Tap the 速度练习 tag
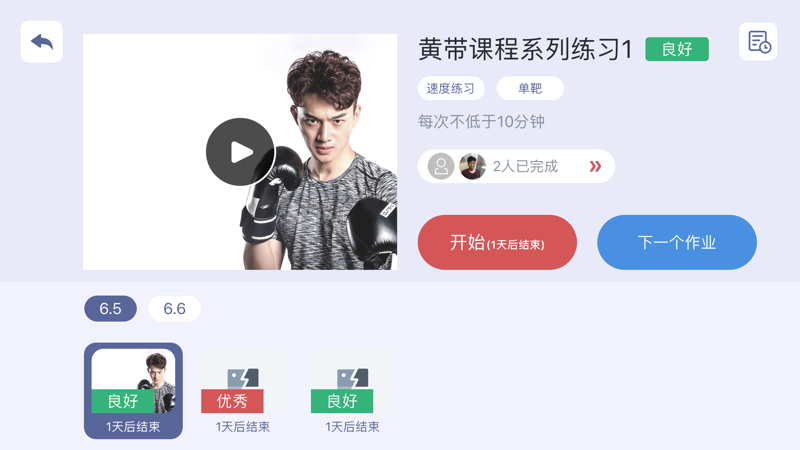 (451, 88)
